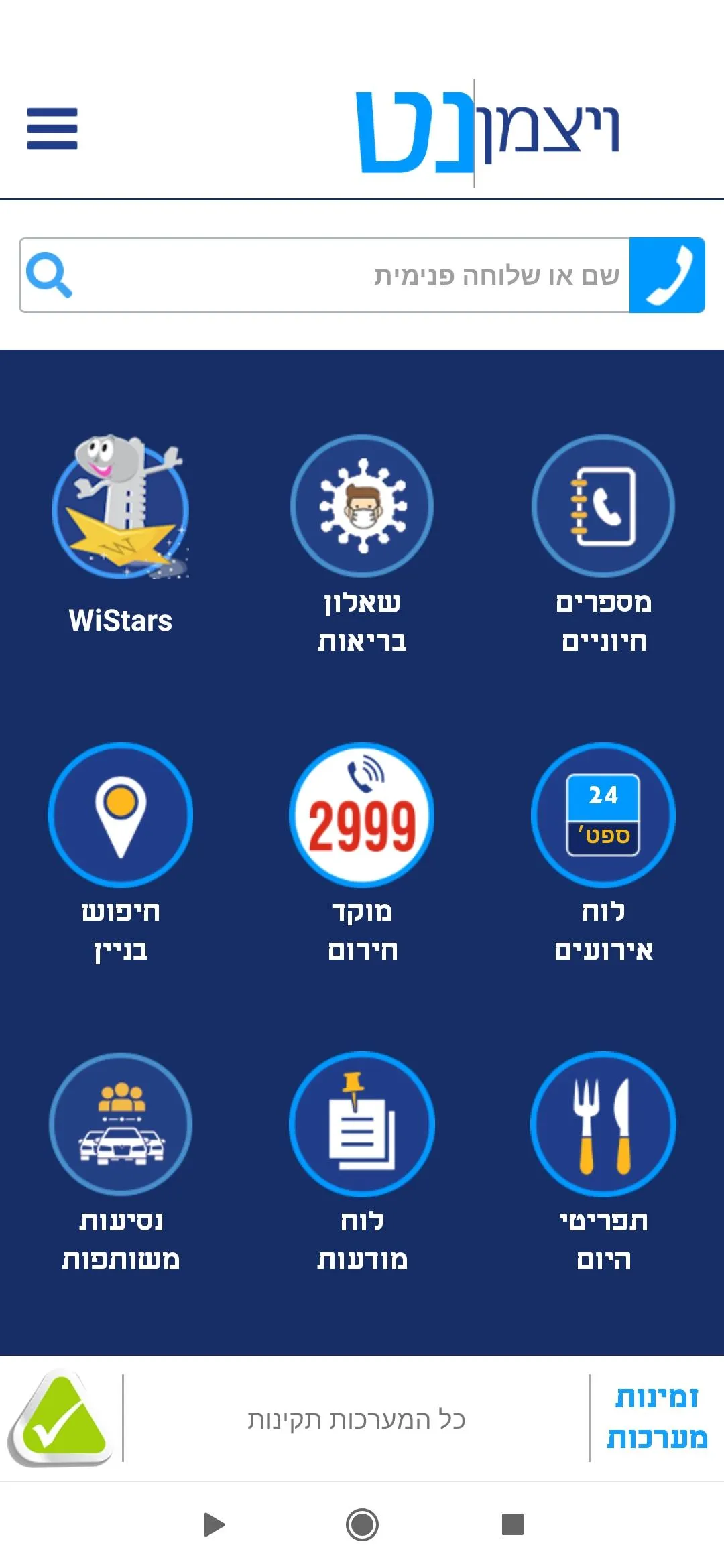View system availability status (זמינות מערכות)
724x1568 pixels.
click(656, 1418)
